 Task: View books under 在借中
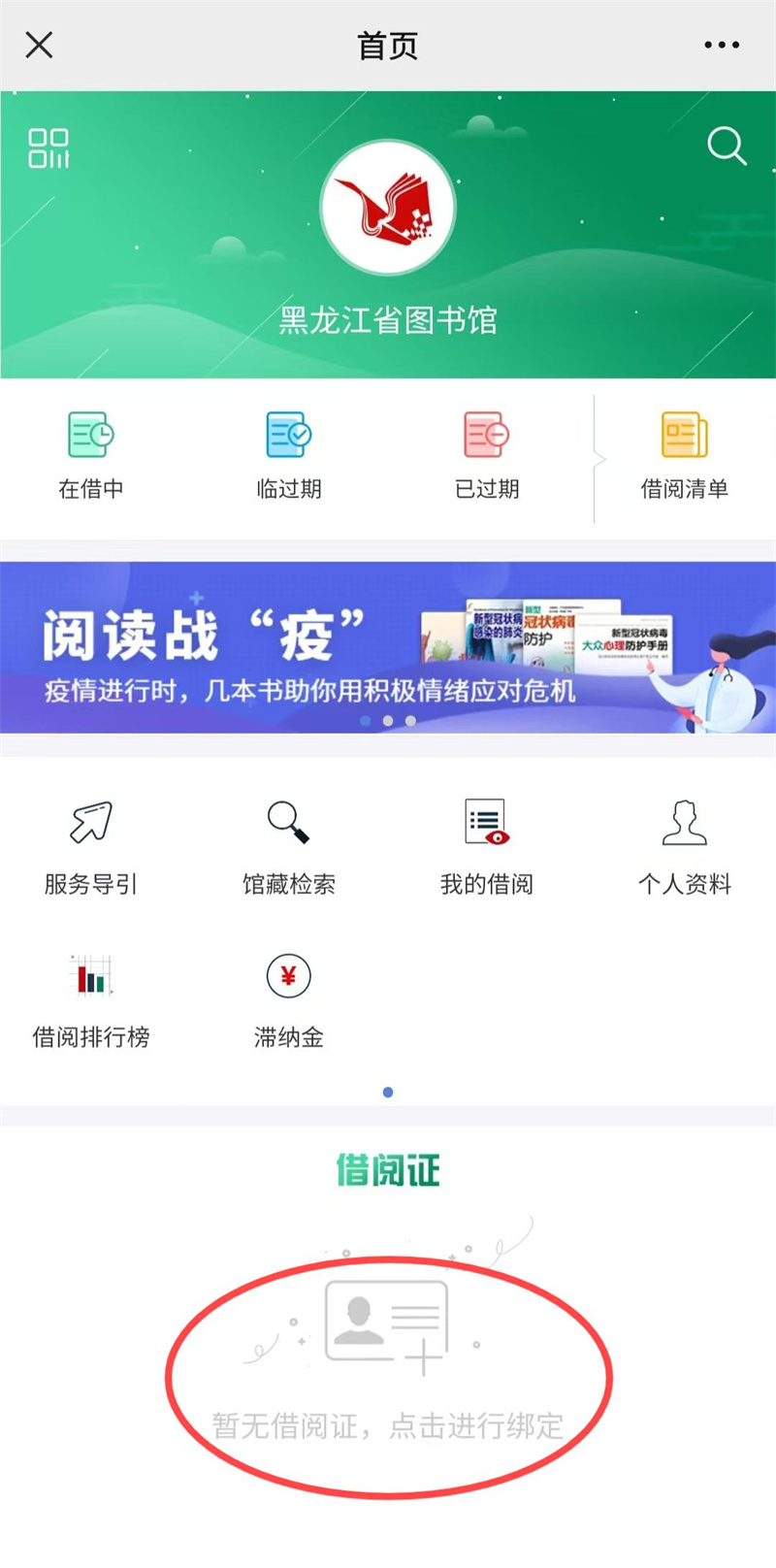(91, 454)
